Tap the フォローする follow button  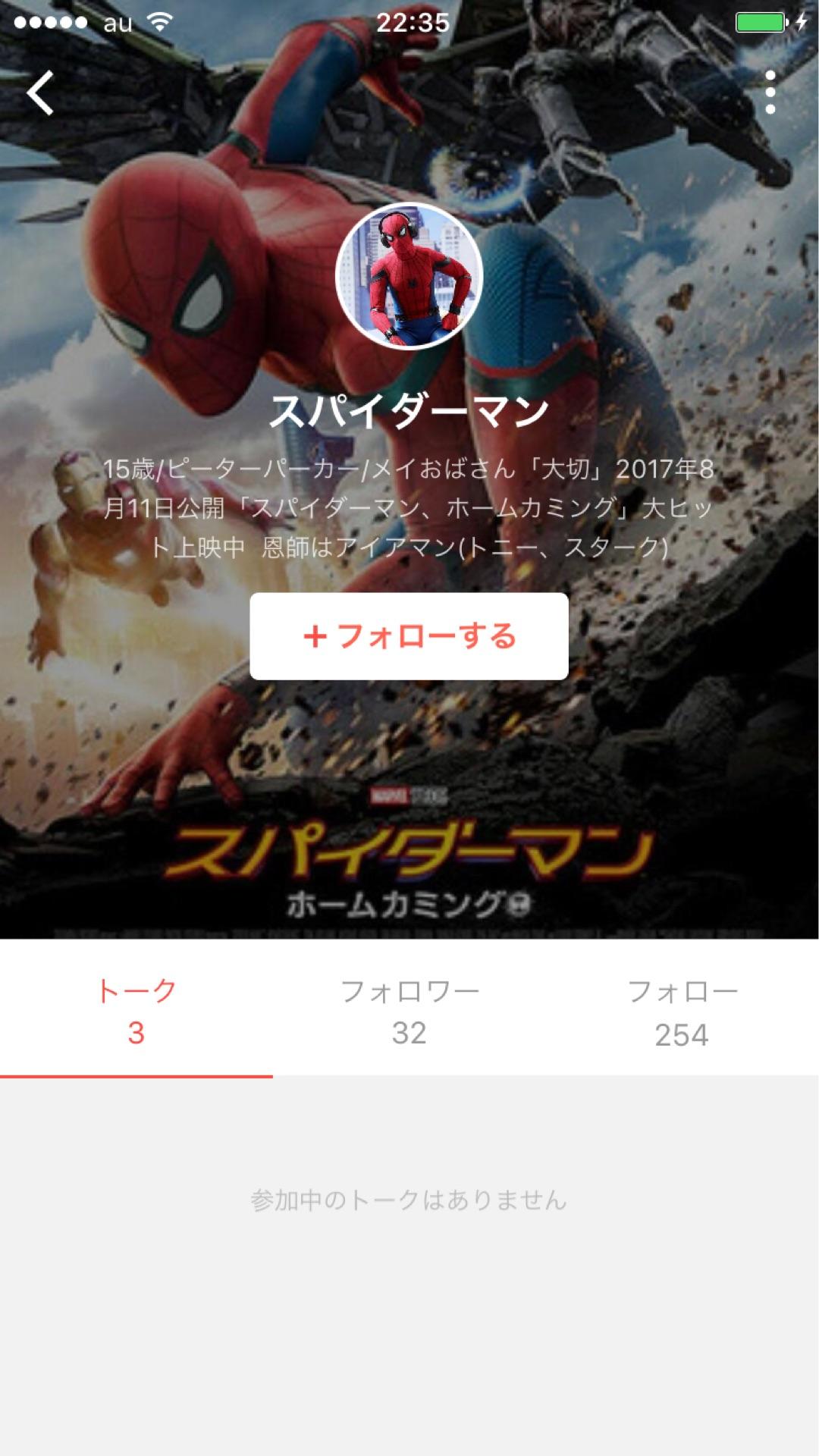coord(409,636)
